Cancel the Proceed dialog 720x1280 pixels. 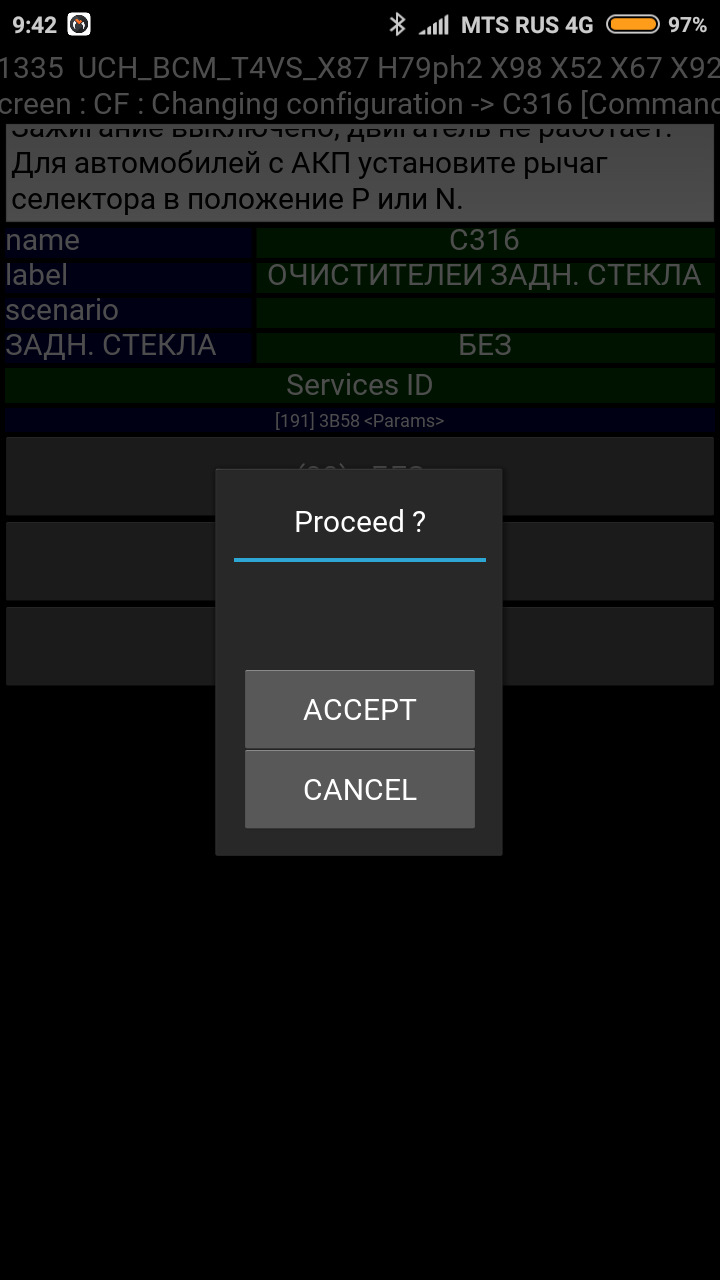[359, 789]
